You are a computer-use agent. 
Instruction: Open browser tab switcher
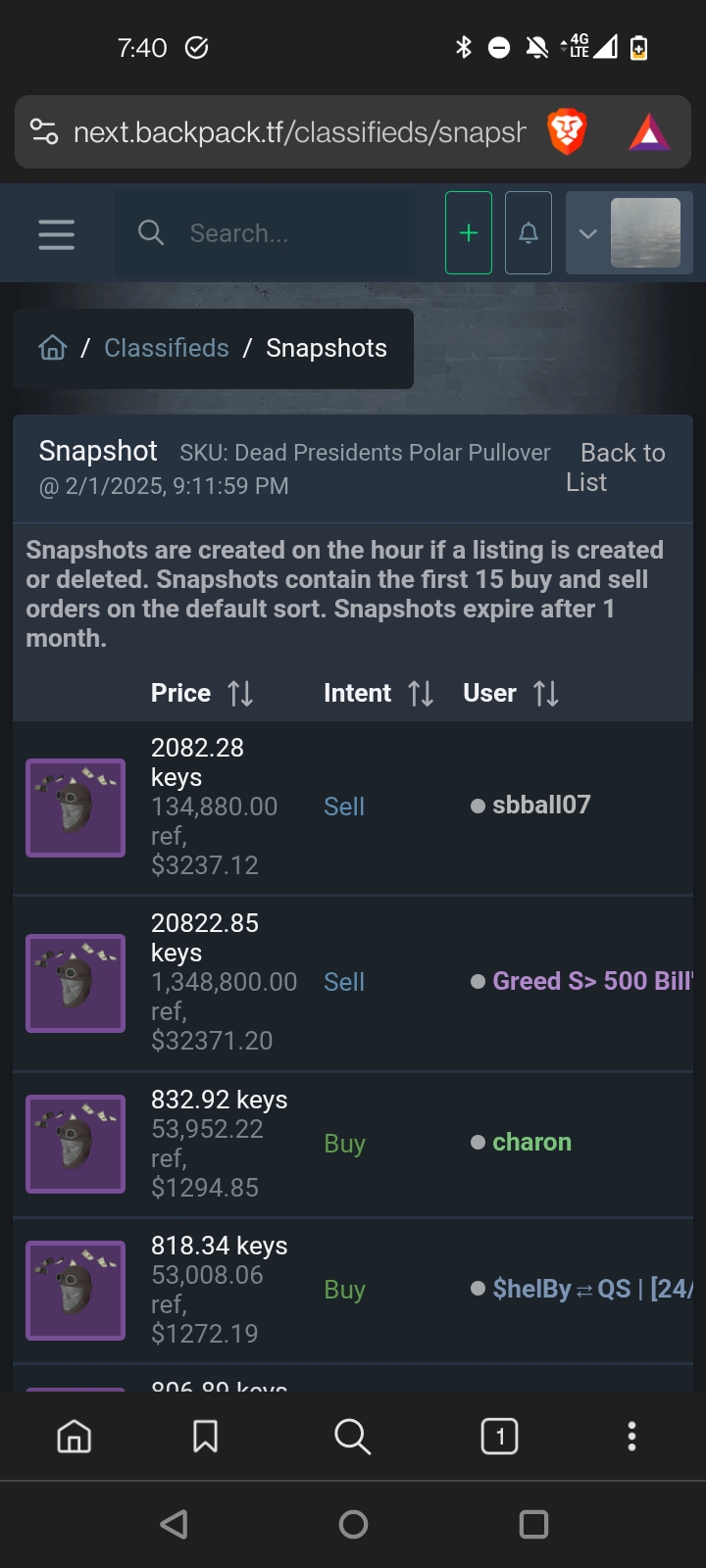click(x=500, y=1437)
